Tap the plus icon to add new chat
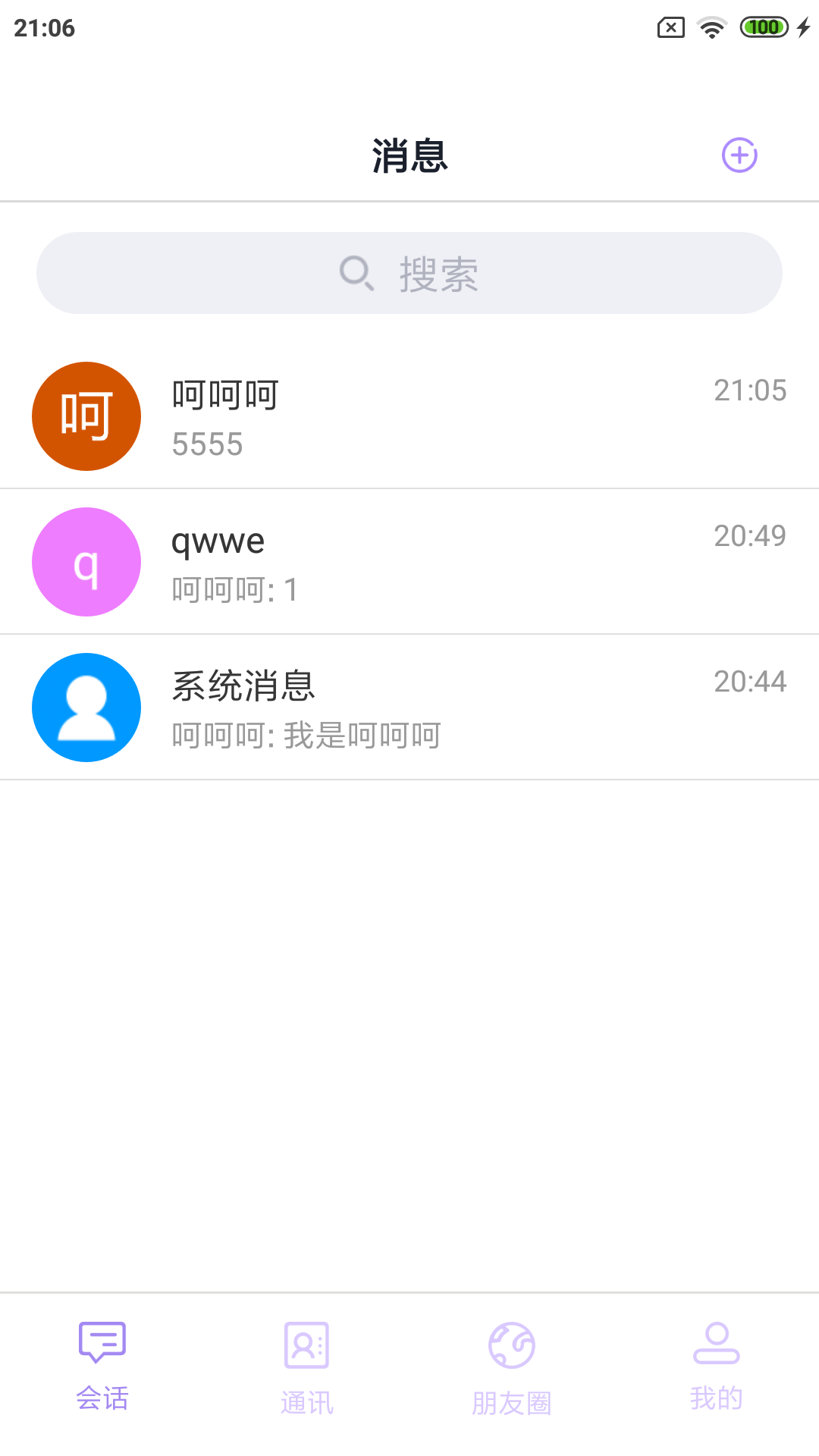 pyautogui.click(x=739, y=154)
